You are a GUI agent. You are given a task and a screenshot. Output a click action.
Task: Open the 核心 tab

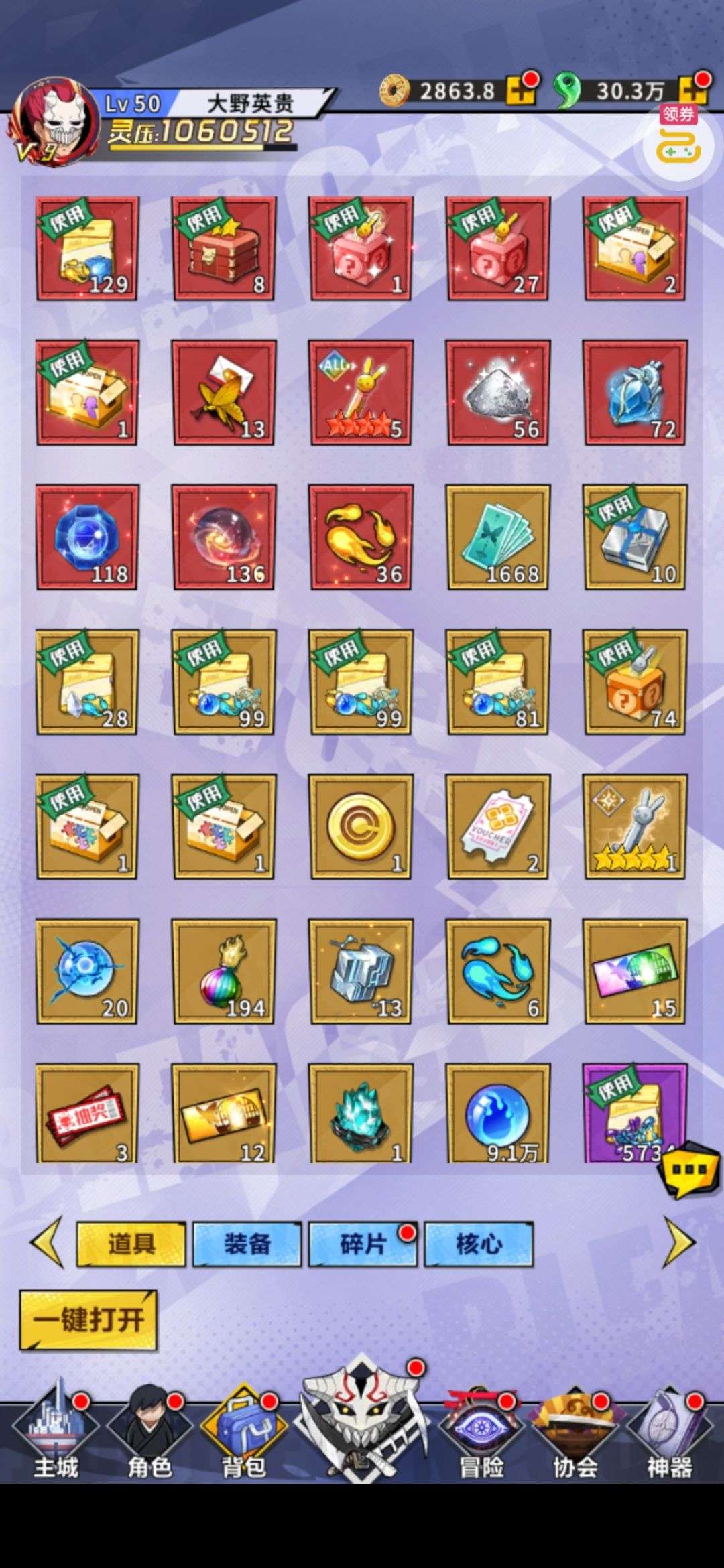click(x=479, y=1244)
